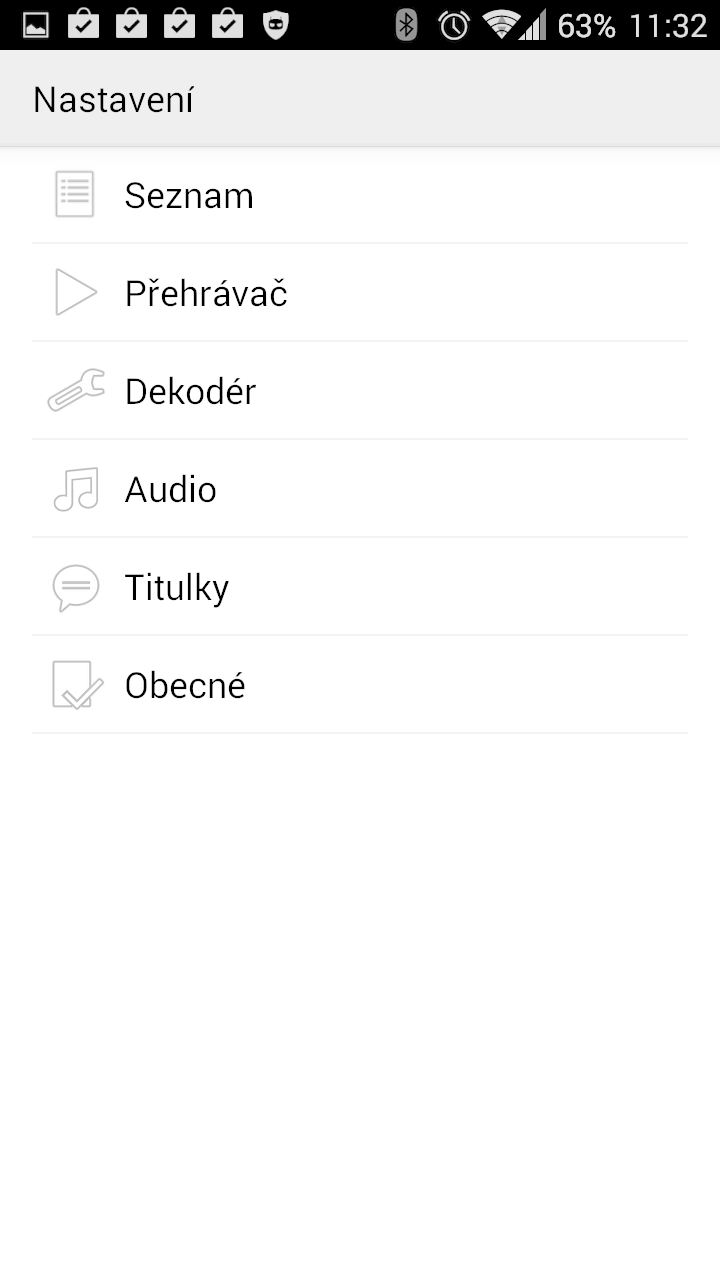This screenshot has height=1280, width=720.
Task: Open the Seznam settings
Action: tap(360, 195)
